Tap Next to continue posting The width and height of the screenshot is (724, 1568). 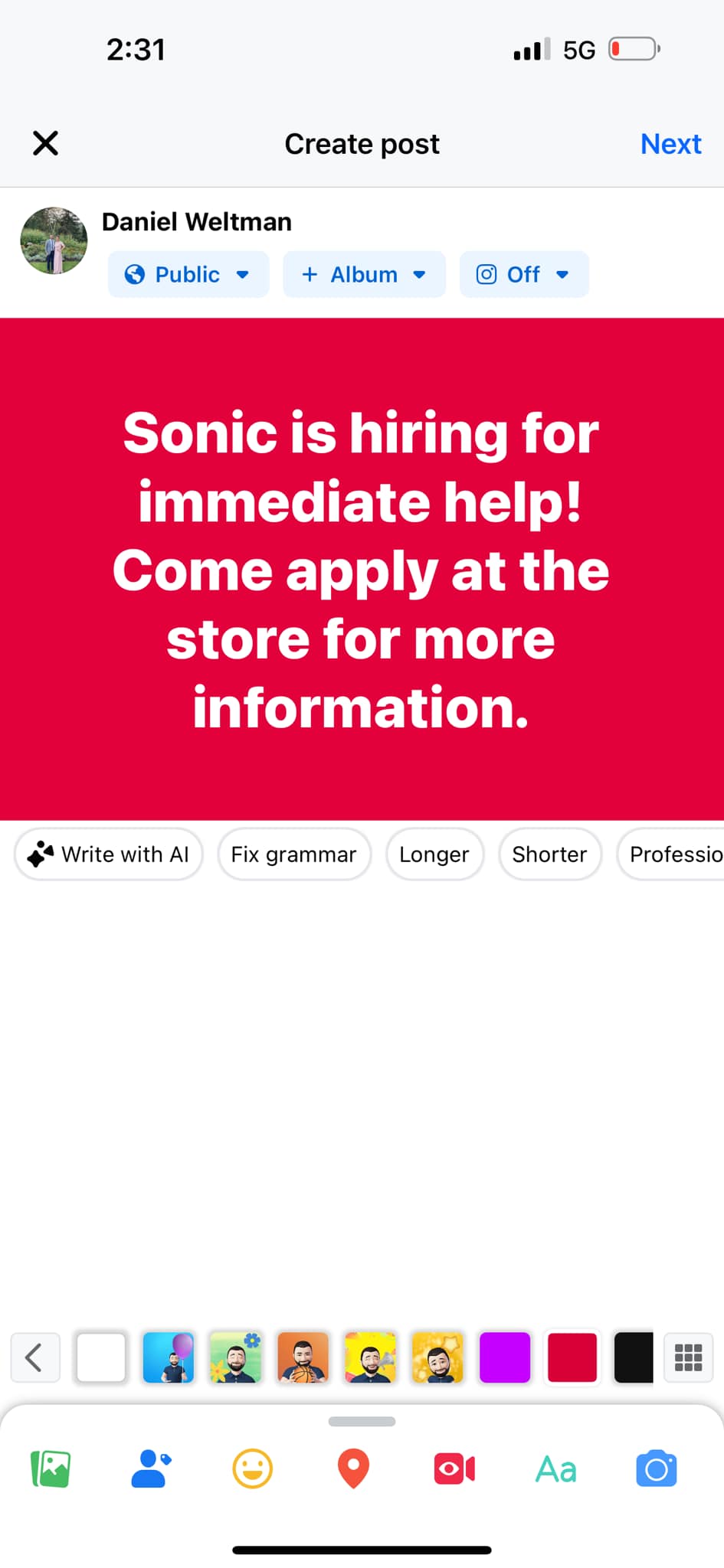point(670,144)
